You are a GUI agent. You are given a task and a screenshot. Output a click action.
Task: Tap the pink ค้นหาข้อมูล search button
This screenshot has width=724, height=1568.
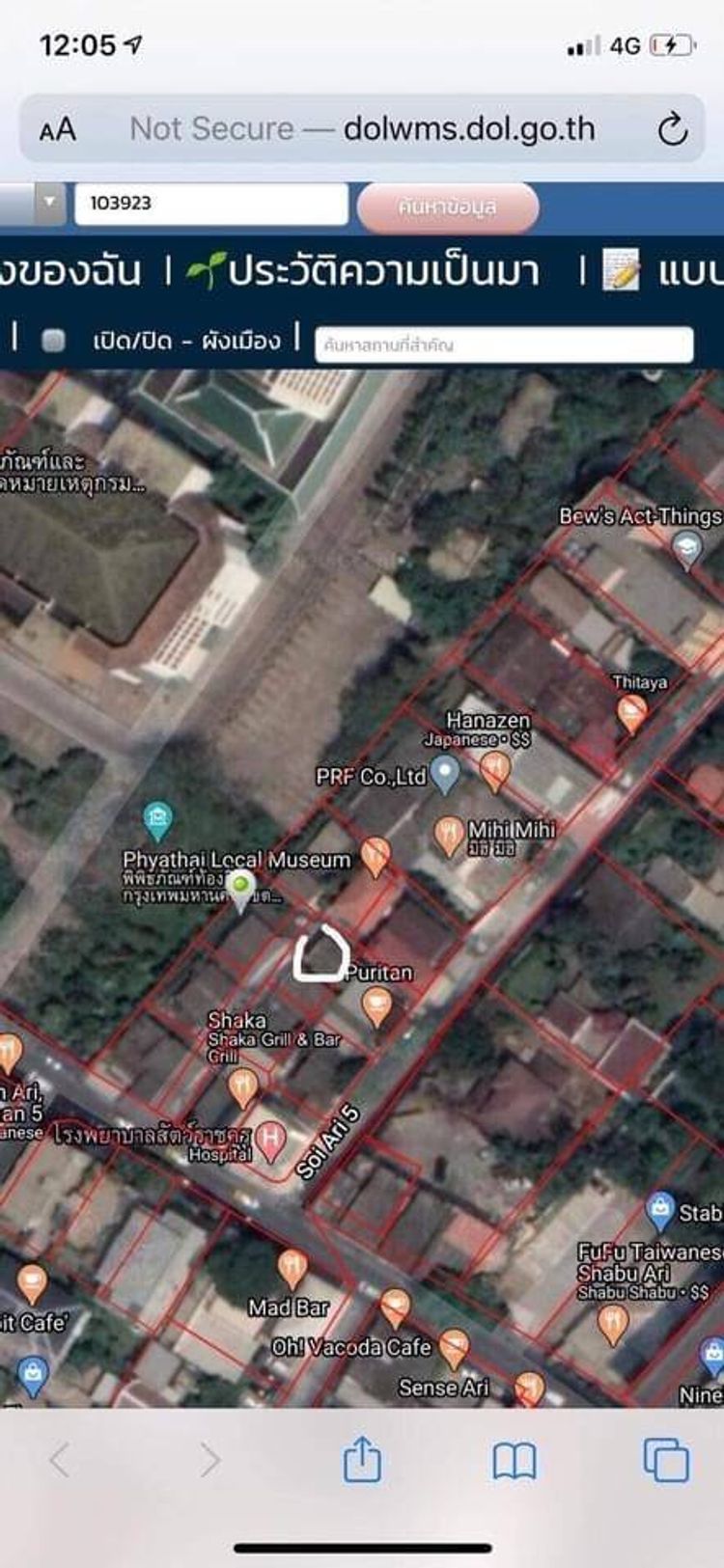coord(448,206)
